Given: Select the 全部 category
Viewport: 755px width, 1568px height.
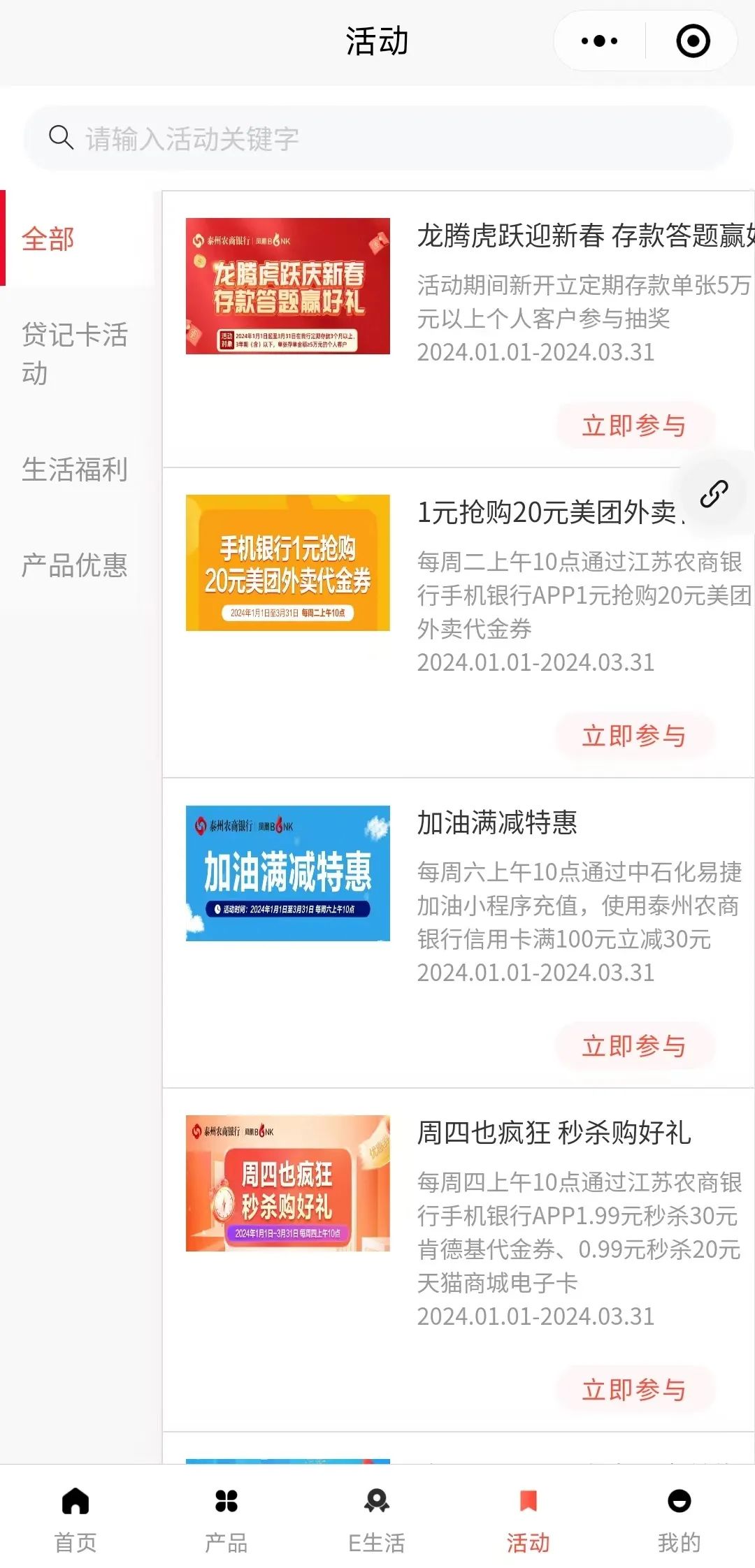Looking at the screenshot, I should pyautogui.click(x=48, y=239).
